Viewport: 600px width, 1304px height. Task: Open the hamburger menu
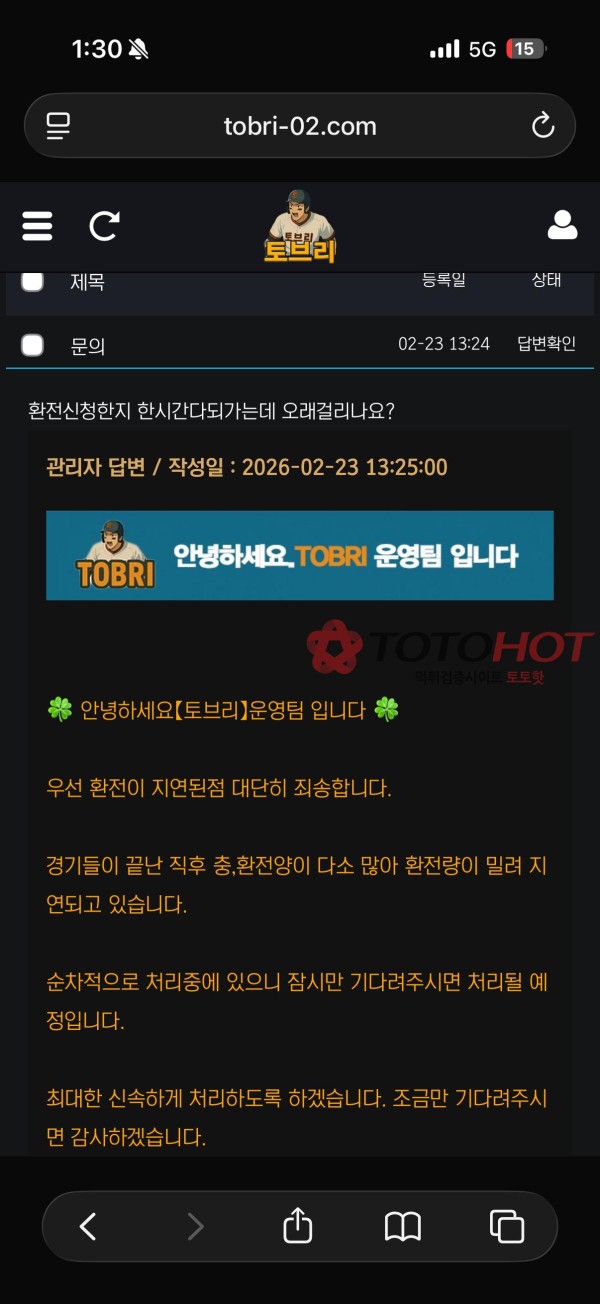click(37, 225)
